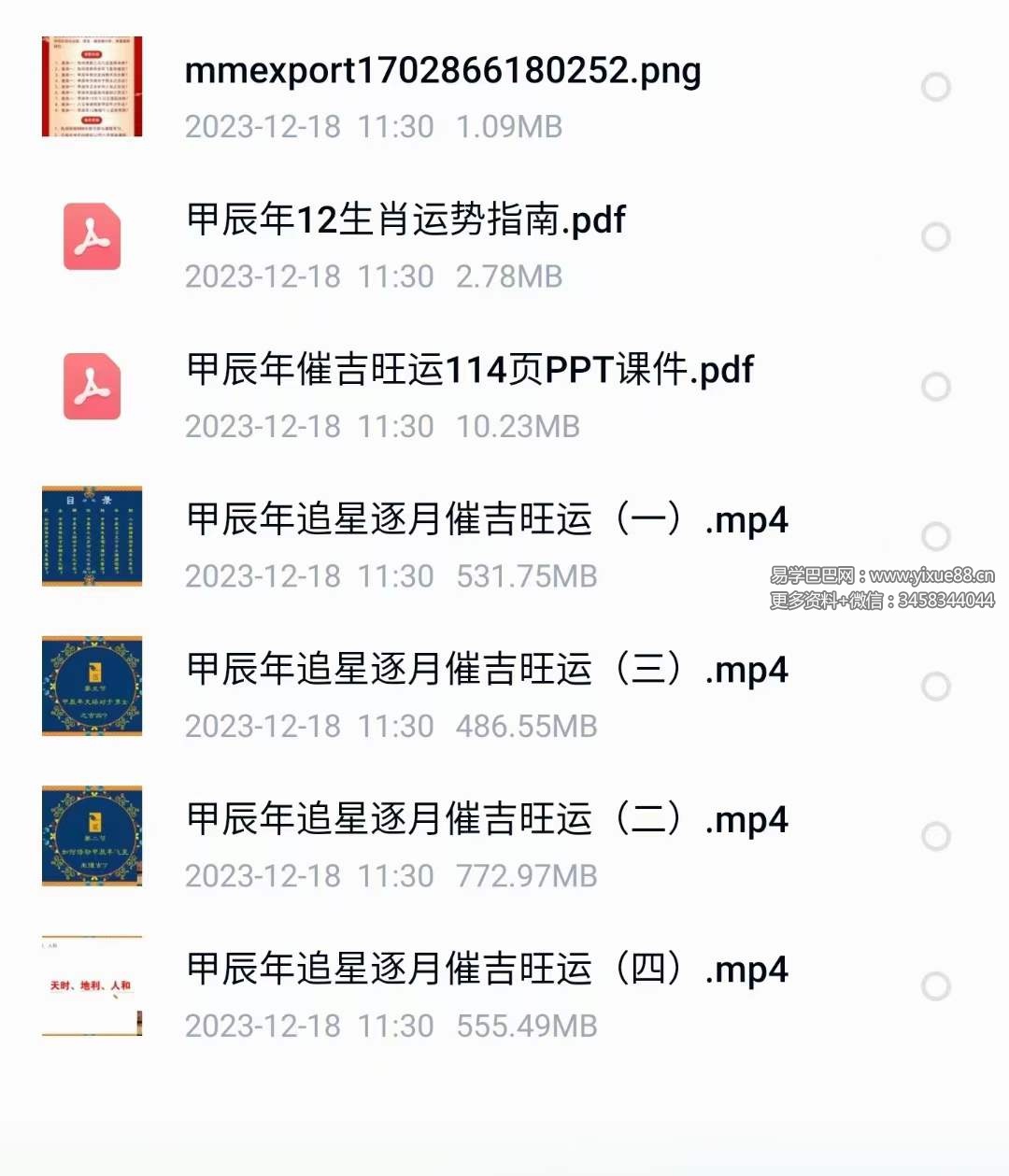Viewport: 1009px width, 1176px height.
Task: Select the circle next to 114页PPT课件.pdf
Action: [935, 387]
